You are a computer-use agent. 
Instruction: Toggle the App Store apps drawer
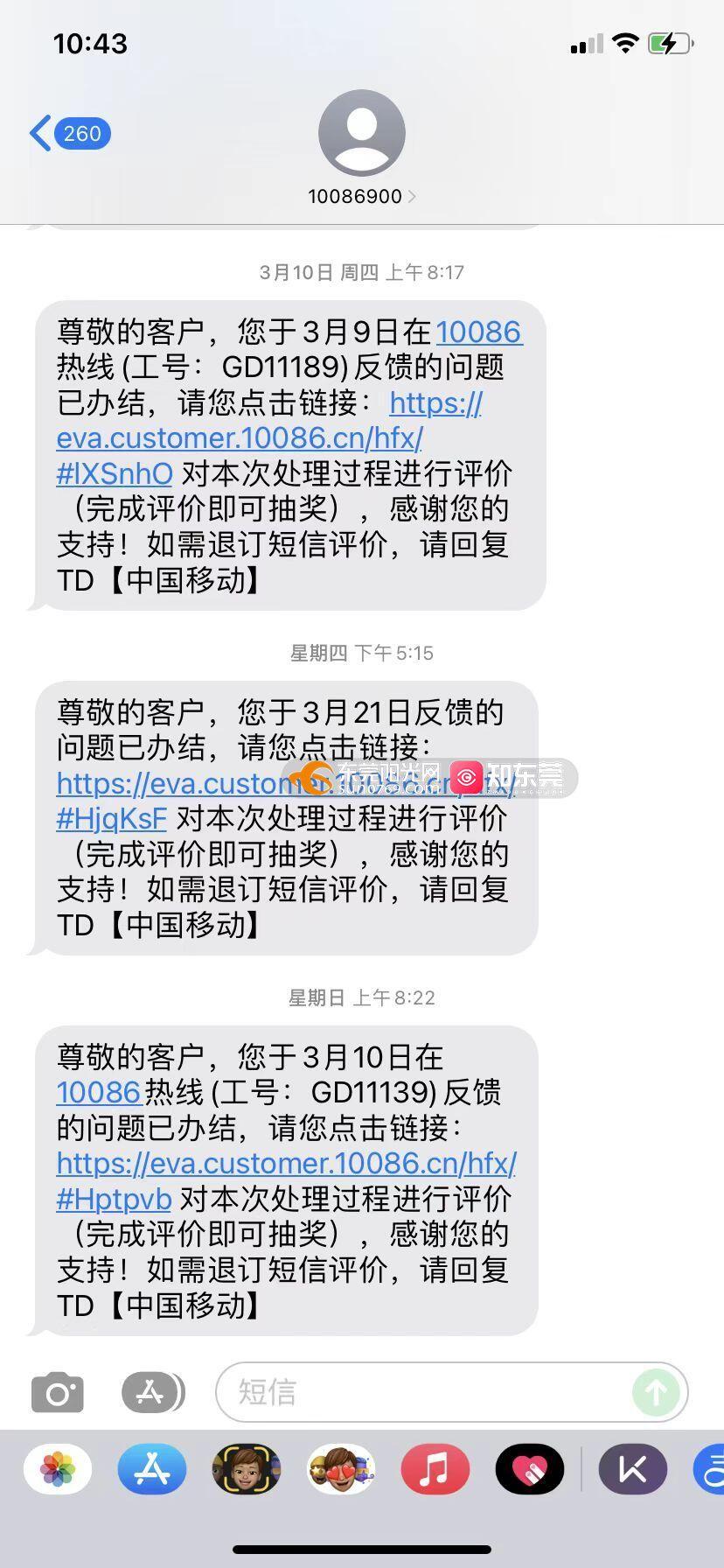click(151, 1392)
